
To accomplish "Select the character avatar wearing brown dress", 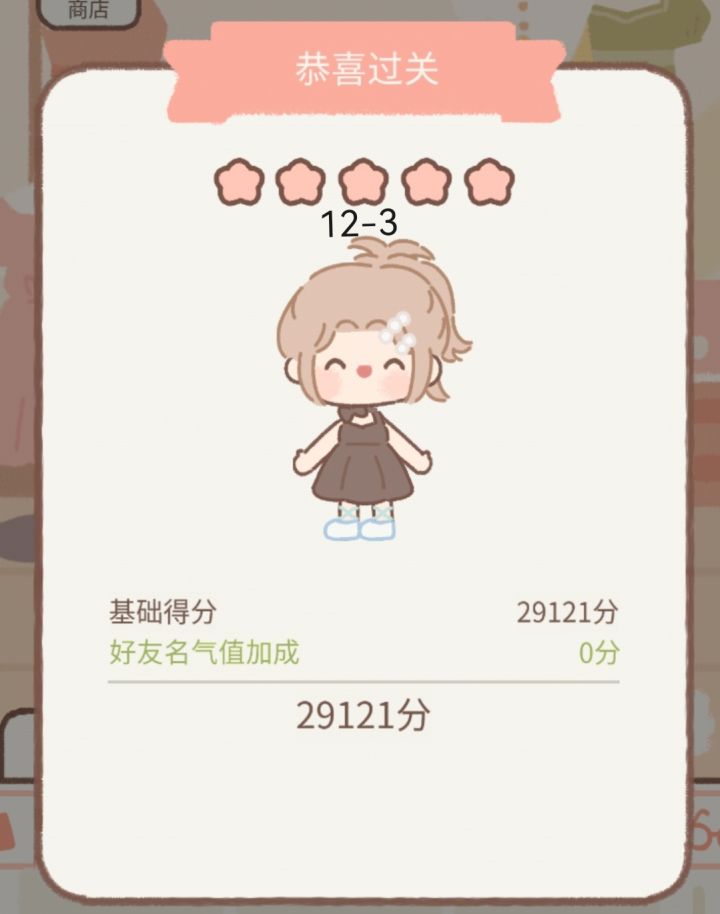I will (x=360, y=400).
